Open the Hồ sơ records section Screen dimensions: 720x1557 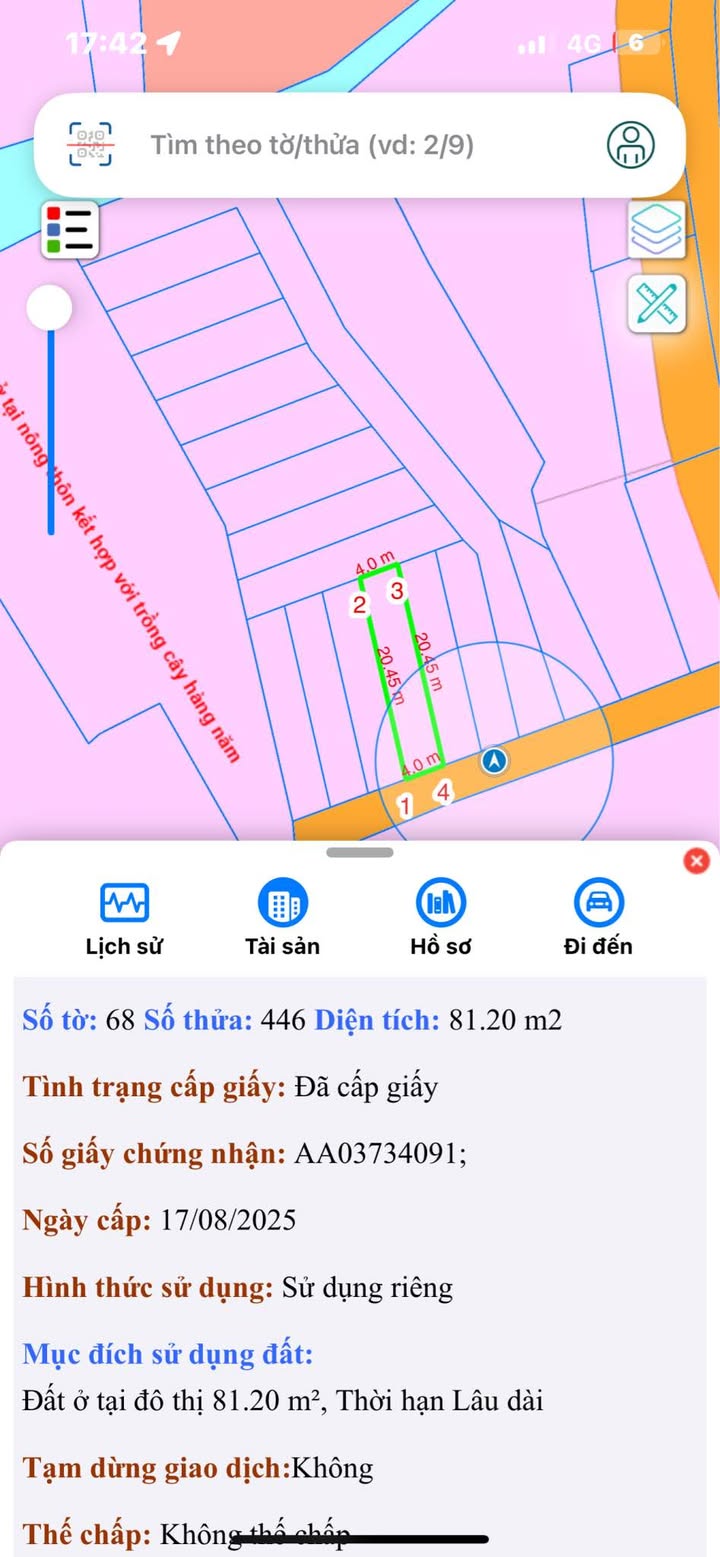(440, 920)
